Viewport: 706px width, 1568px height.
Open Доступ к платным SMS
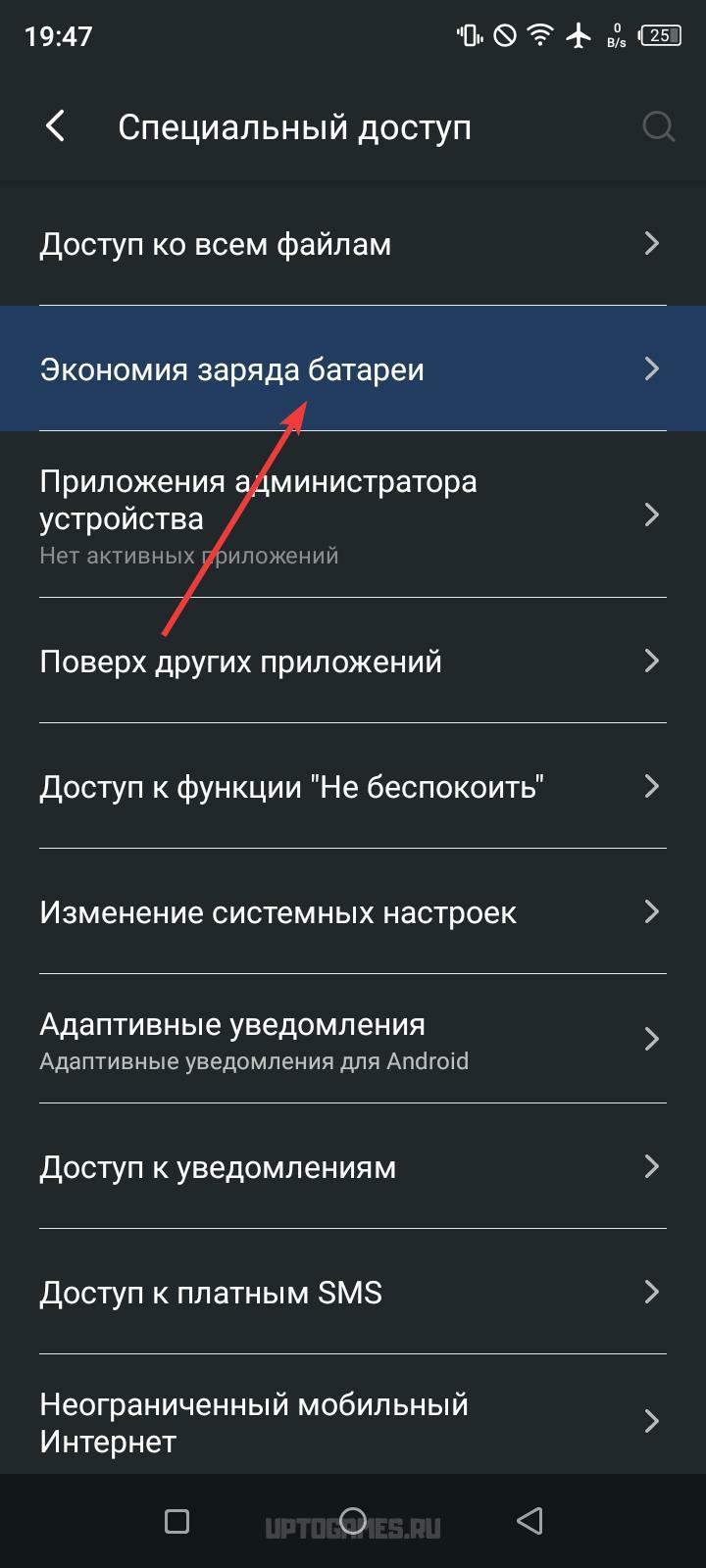coord(353,1292)
